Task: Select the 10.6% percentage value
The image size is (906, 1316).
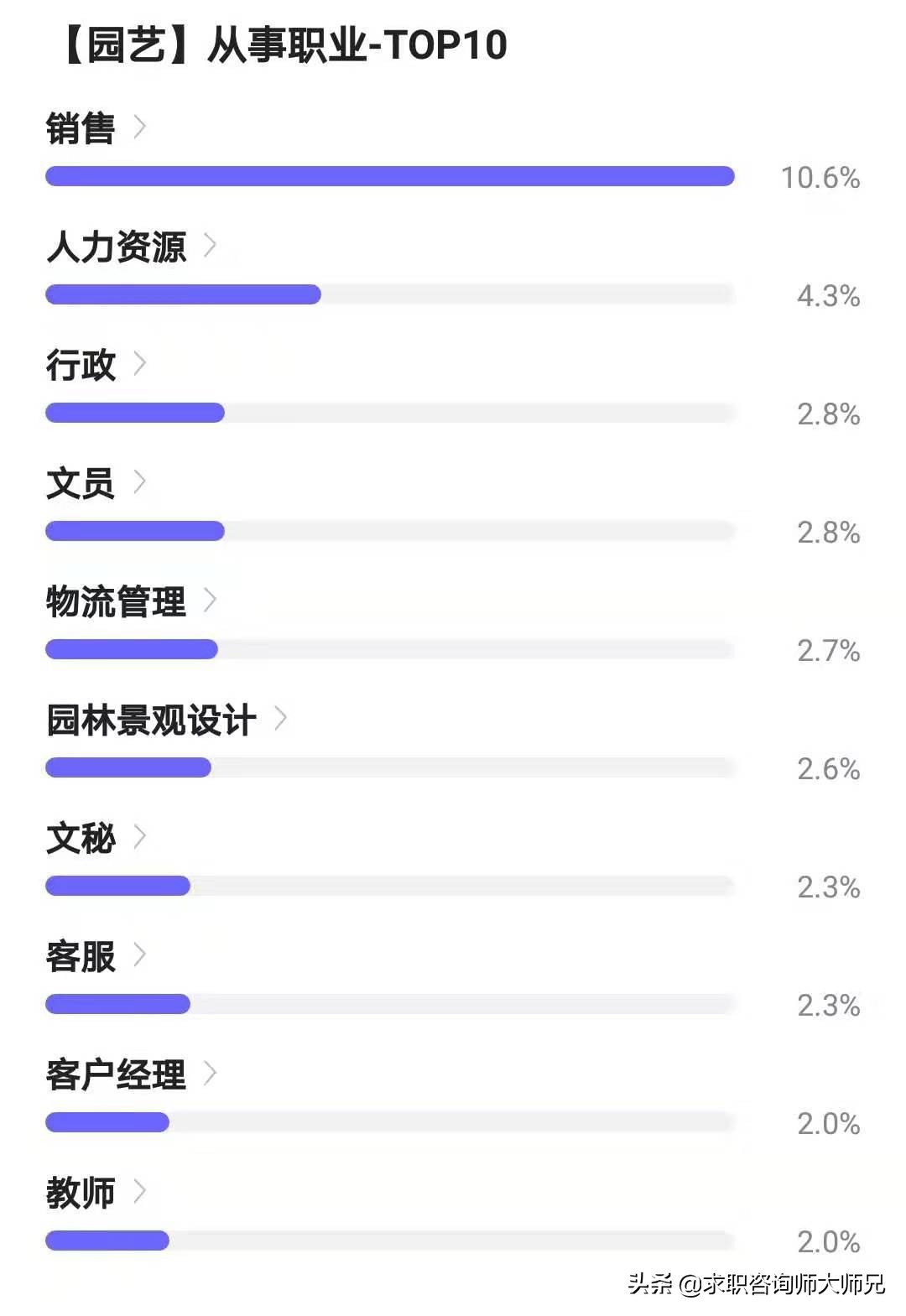Action: coord(820,176)
